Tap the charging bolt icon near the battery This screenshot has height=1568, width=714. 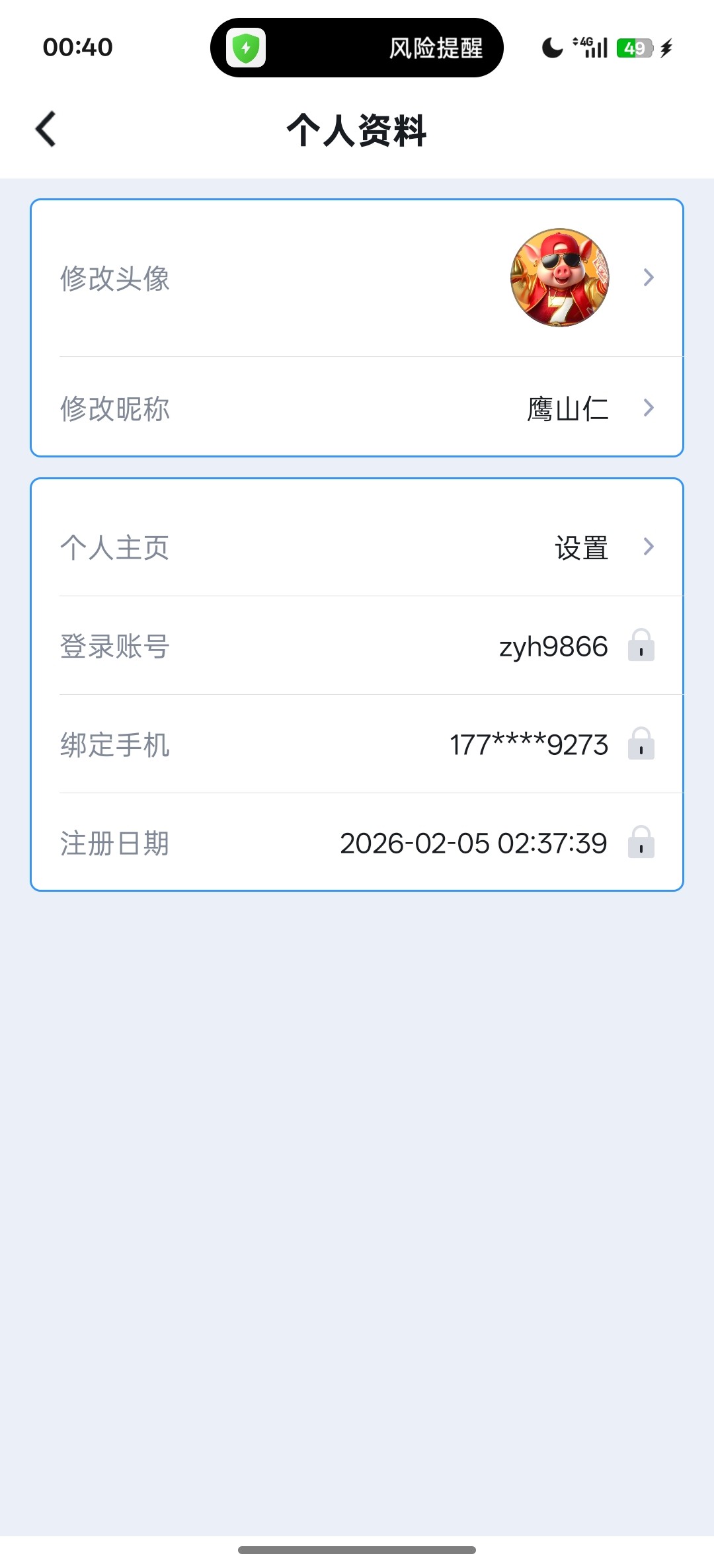(667, 48)
